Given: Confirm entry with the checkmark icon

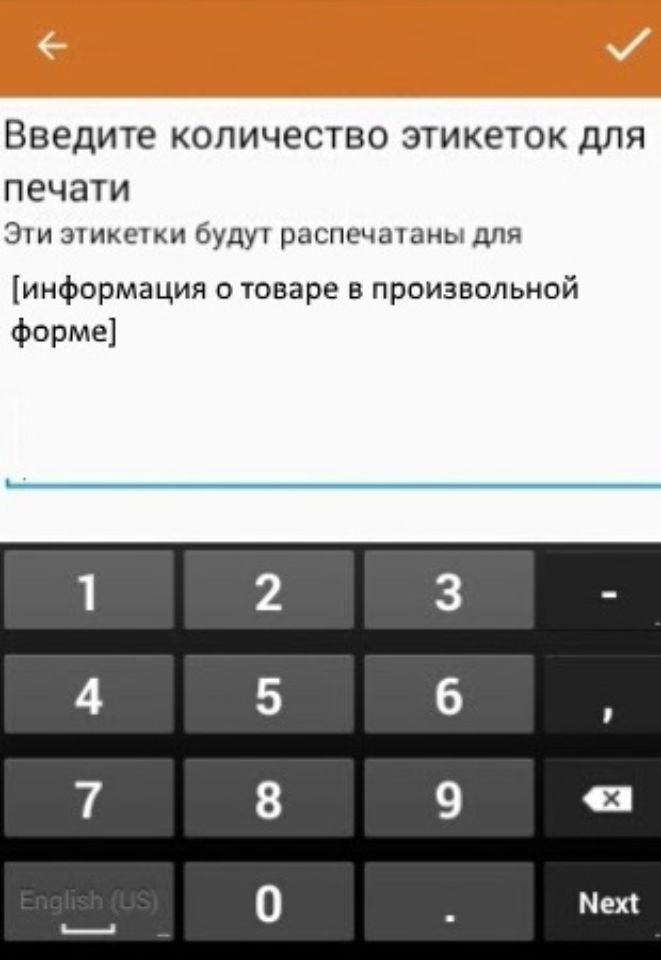Looking at the screenshot, I should pos(626,46).
